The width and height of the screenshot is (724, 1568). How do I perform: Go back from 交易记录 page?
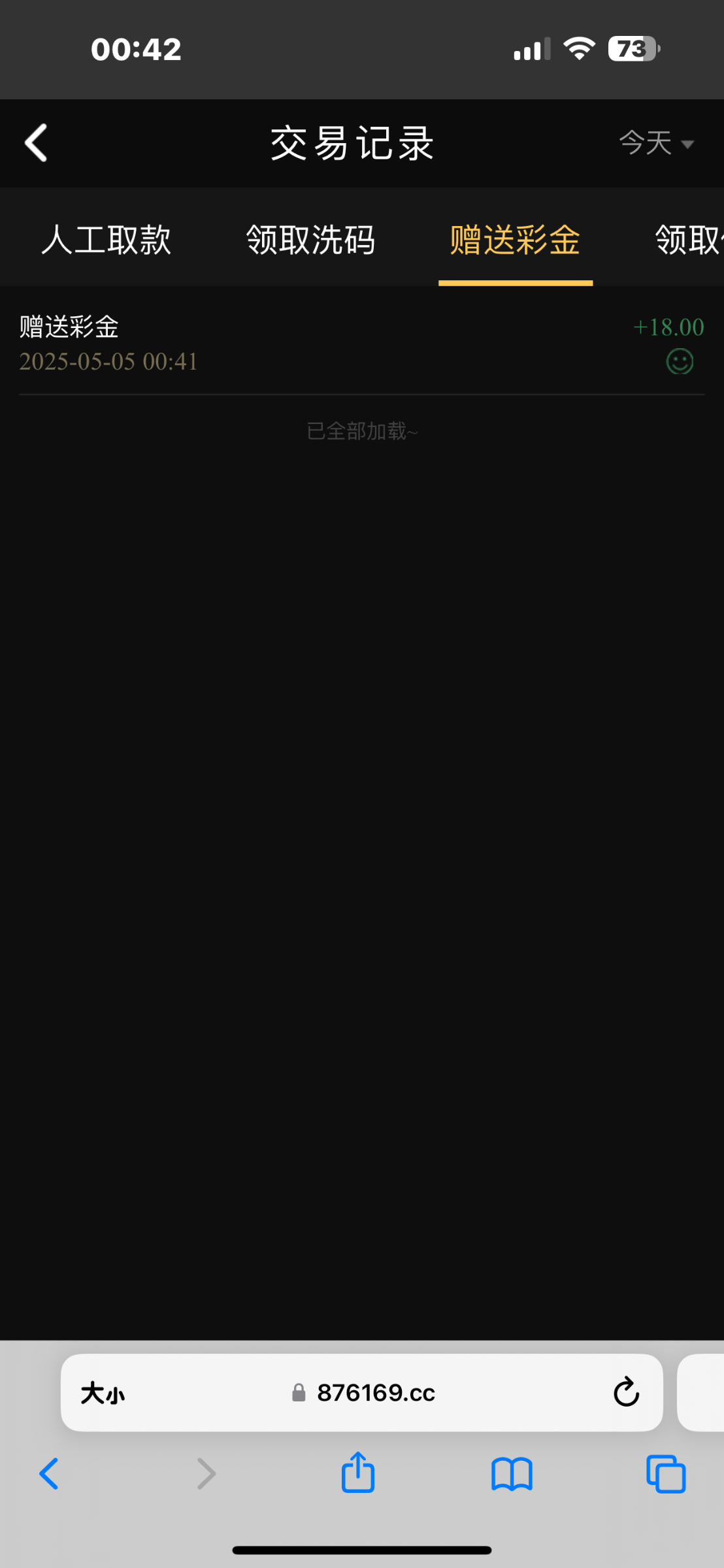pos(37,142)
